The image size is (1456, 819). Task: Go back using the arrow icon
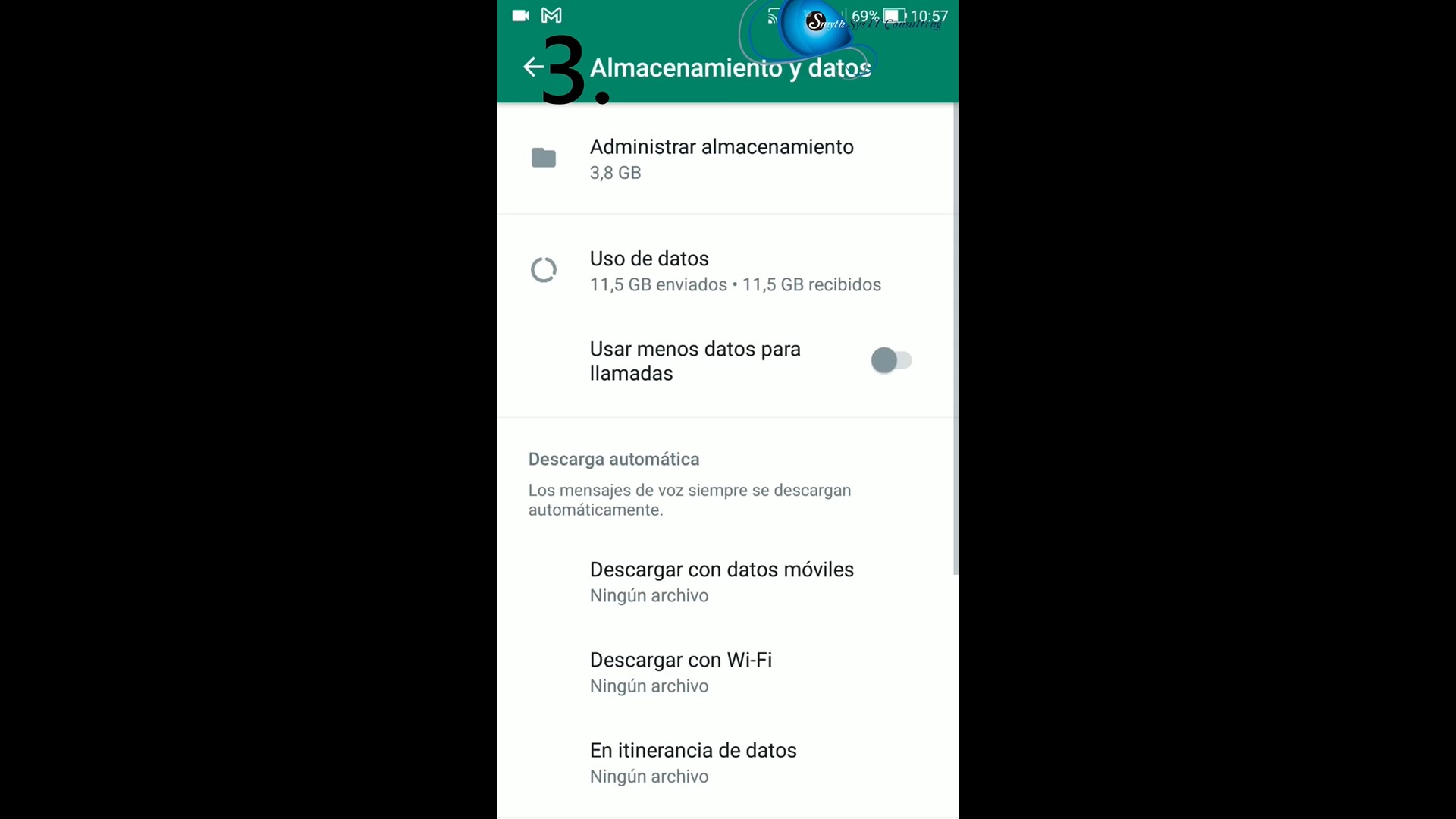[532, 67]
